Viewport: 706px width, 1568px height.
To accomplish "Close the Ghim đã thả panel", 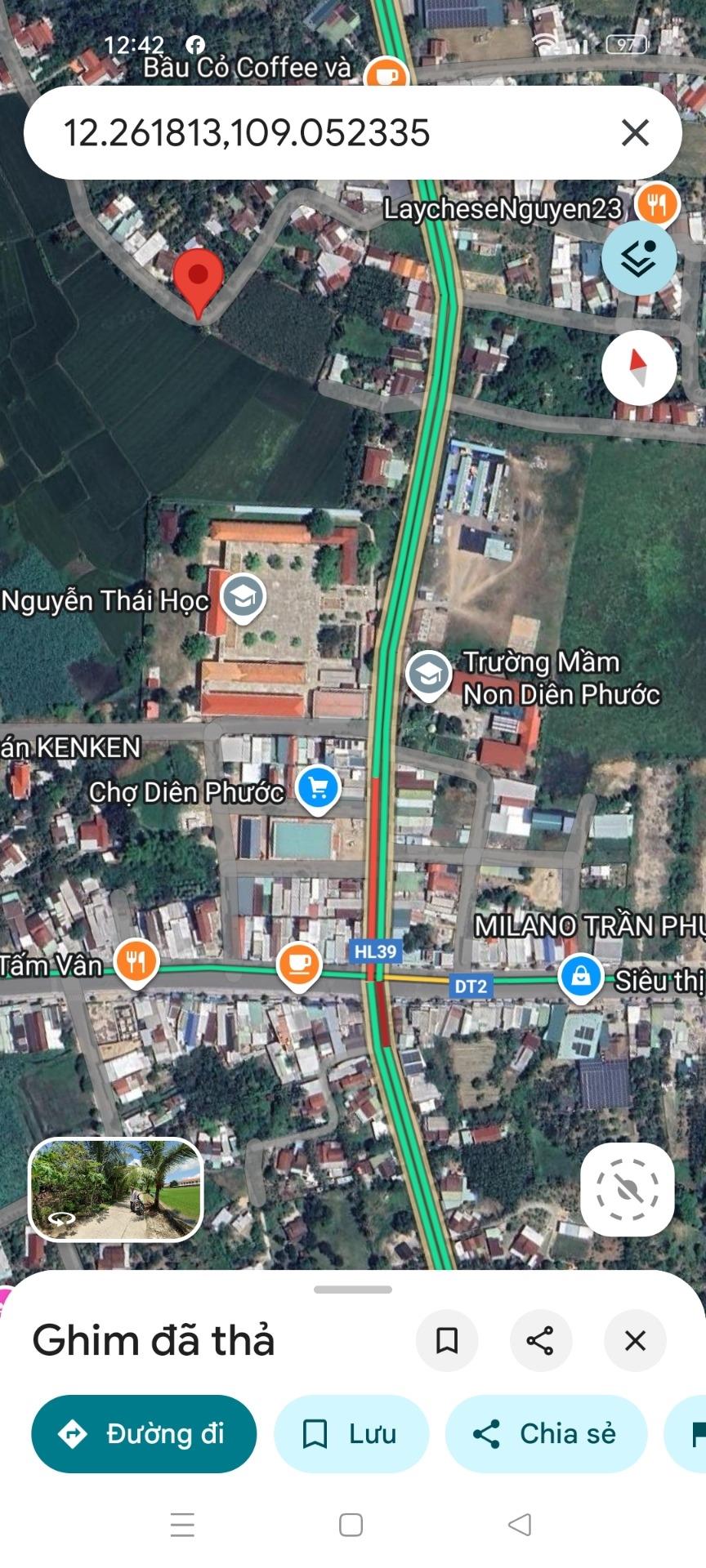I will pyautogui.click(x=635, y=1340).
